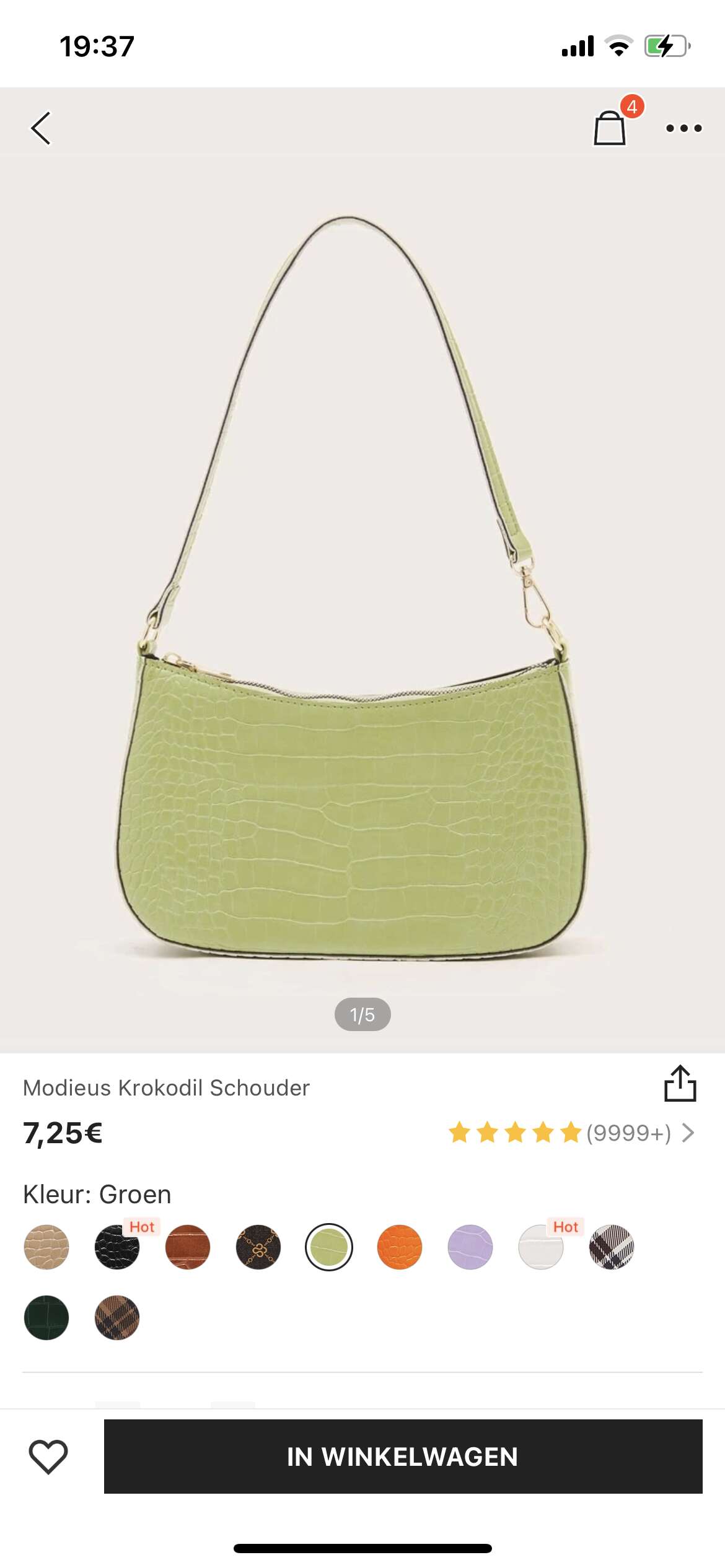
Task: Choose the black crocodile color swatch
Action: coord(117,1247)
